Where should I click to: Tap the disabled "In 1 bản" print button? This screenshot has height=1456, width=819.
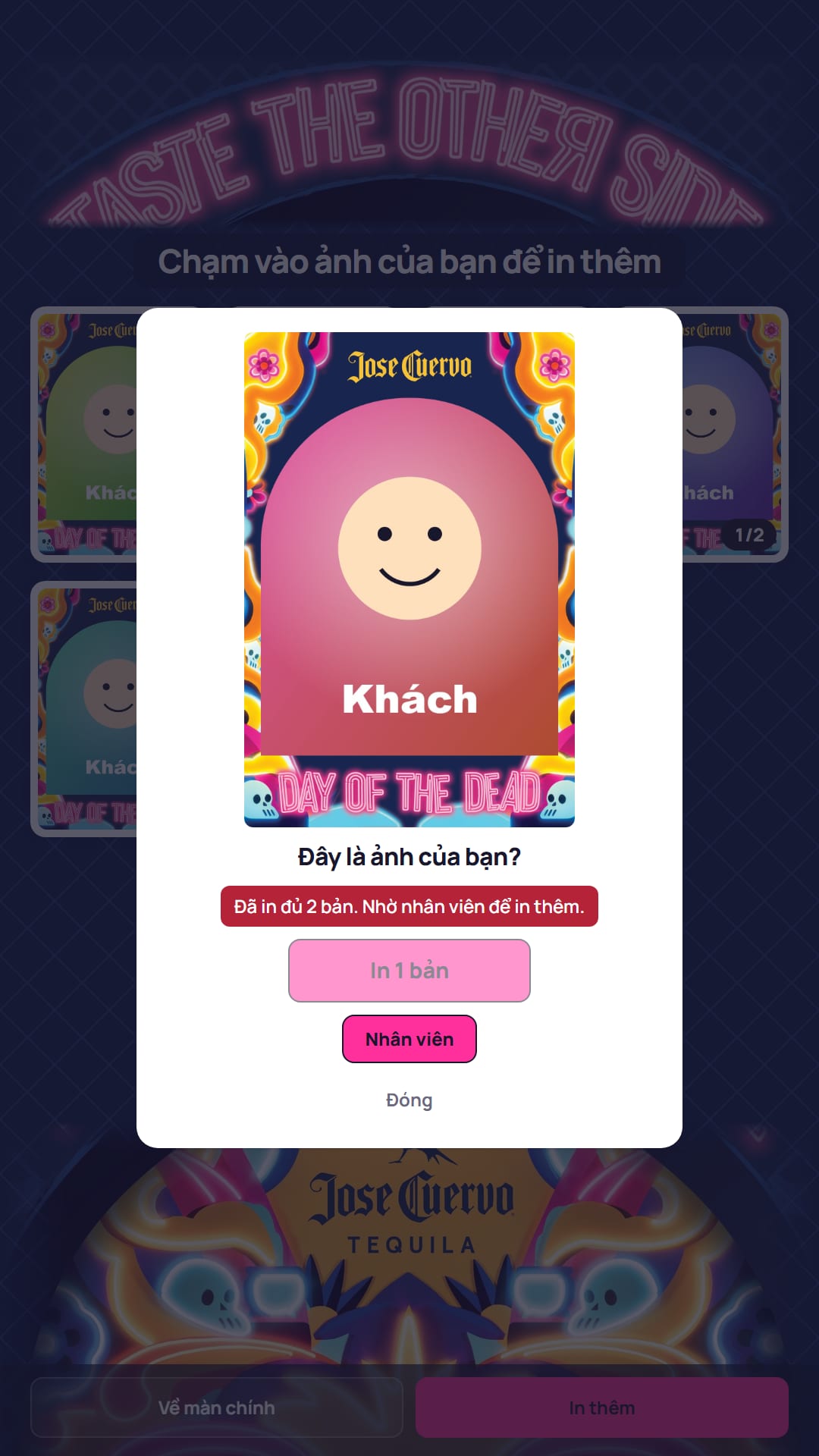tap(409, 971)
